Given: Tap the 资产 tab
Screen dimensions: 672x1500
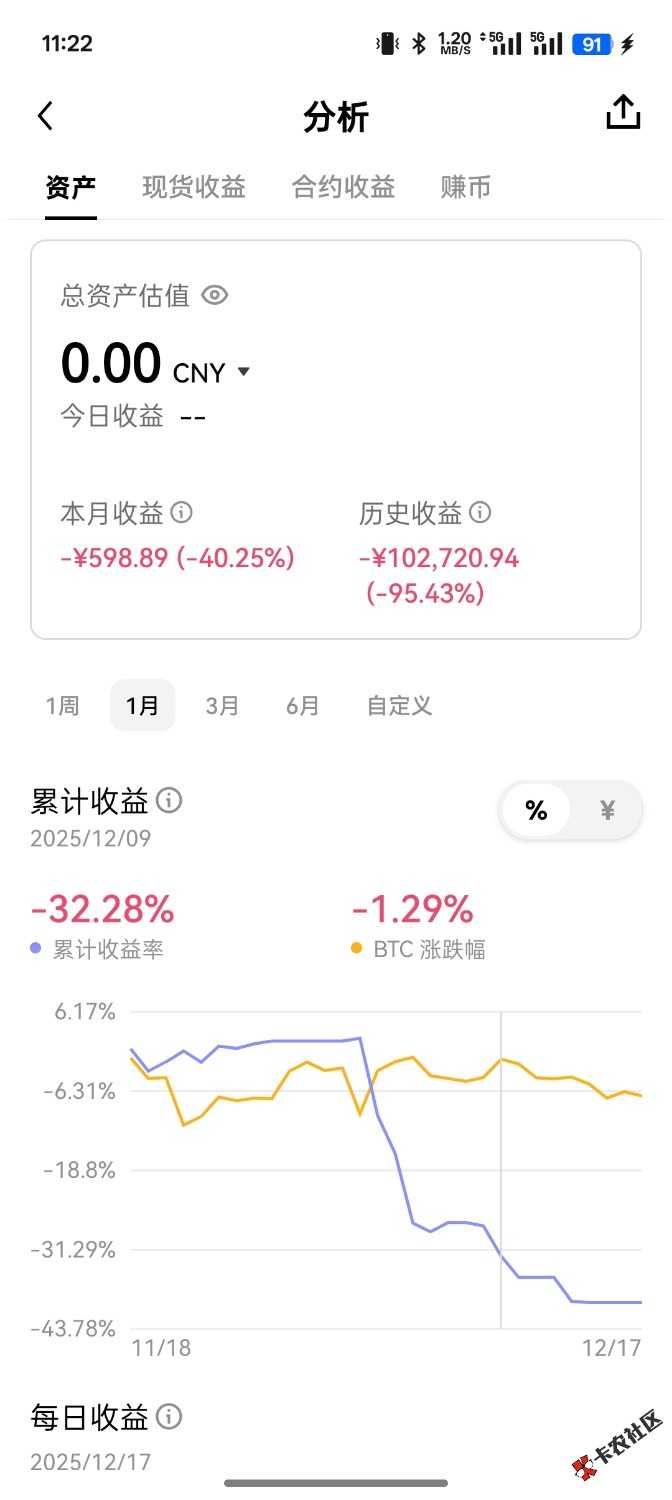Looking at the screenshot, I should pyautogui.click(x=71, y=187).
